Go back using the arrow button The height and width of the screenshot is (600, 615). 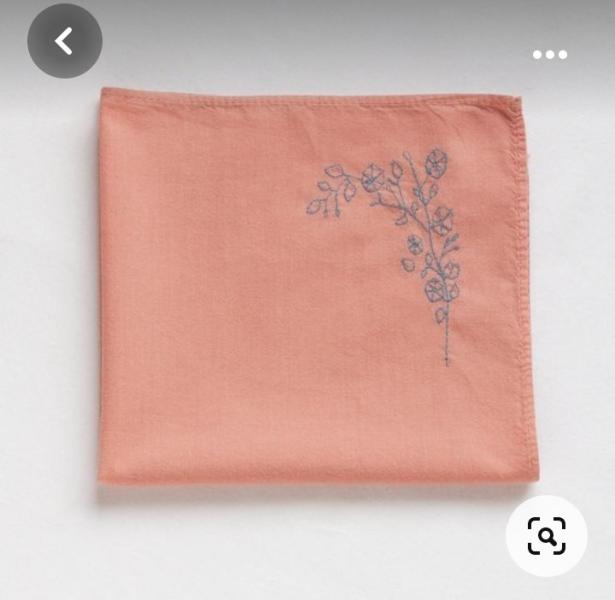pos(64,41)
